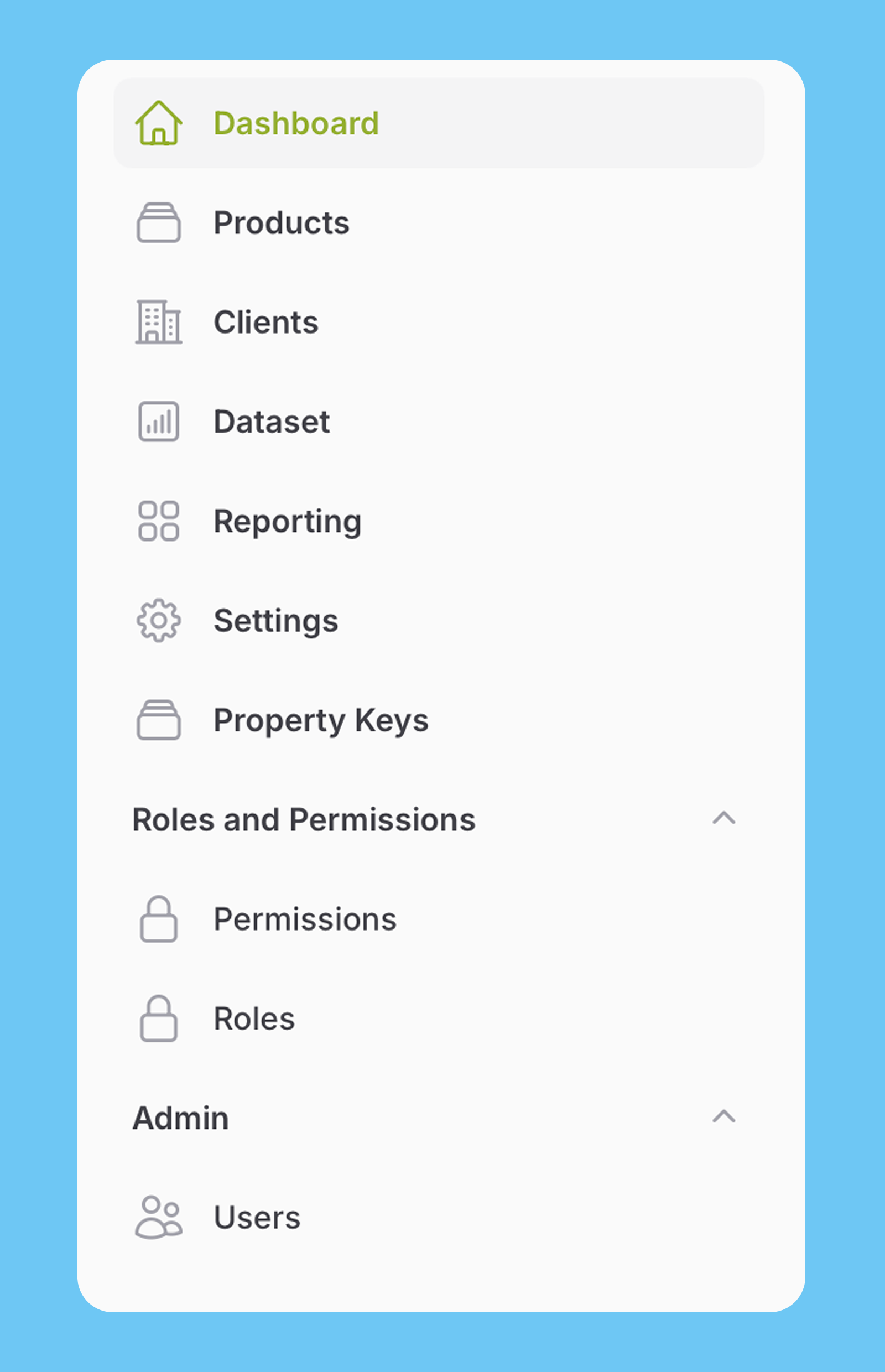Go to Products
Screen dimensions: 885x1372
(281, 223)
